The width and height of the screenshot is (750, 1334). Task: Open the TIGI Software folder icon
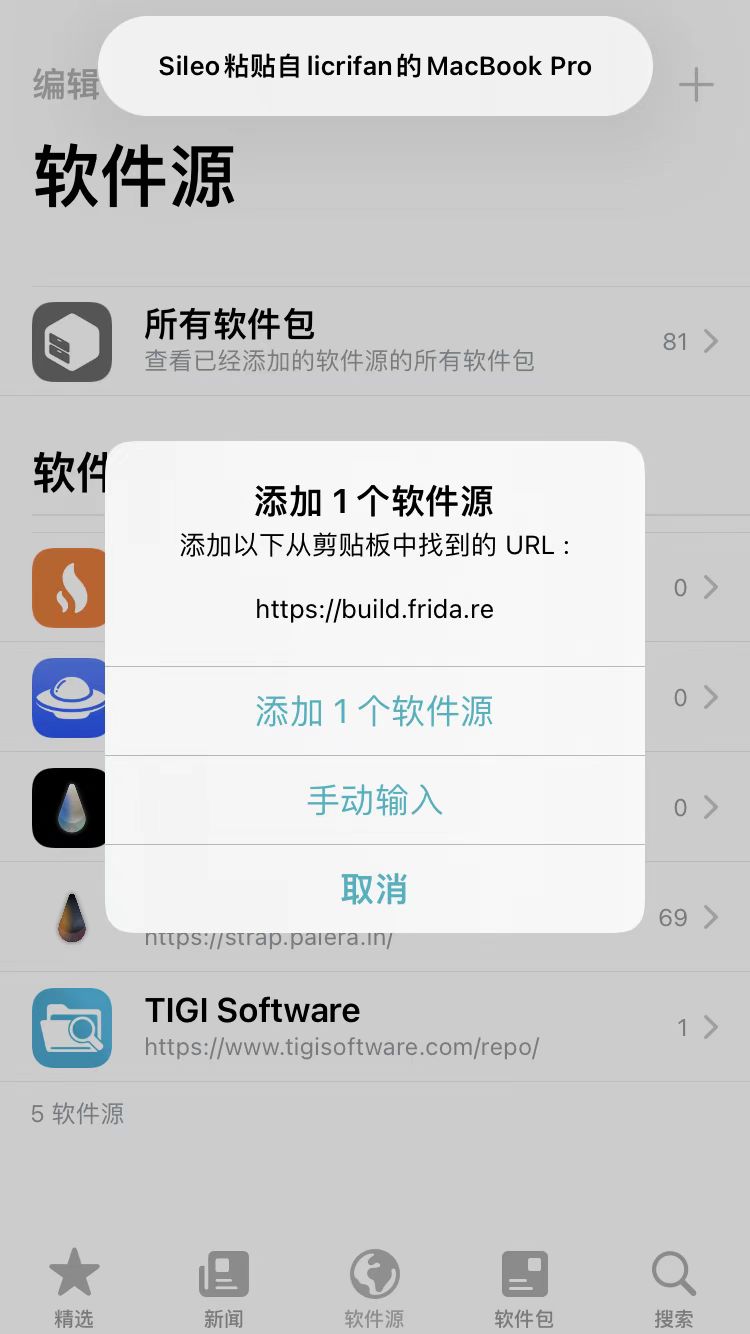tap(70, 1028)
